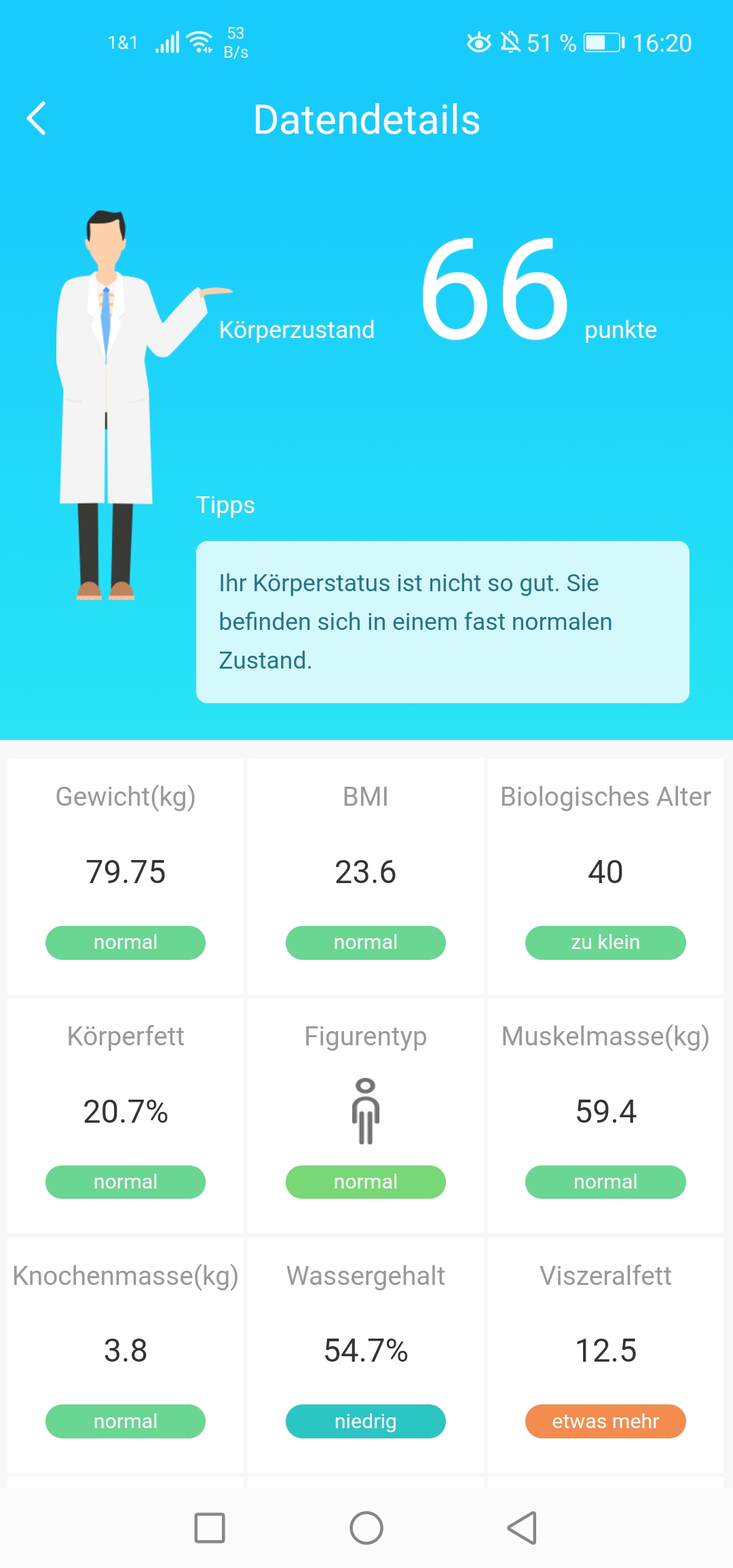733x1568 pixels.
Task: Open the BMI card
Action: pyautogui.click(x=366, y=876)
